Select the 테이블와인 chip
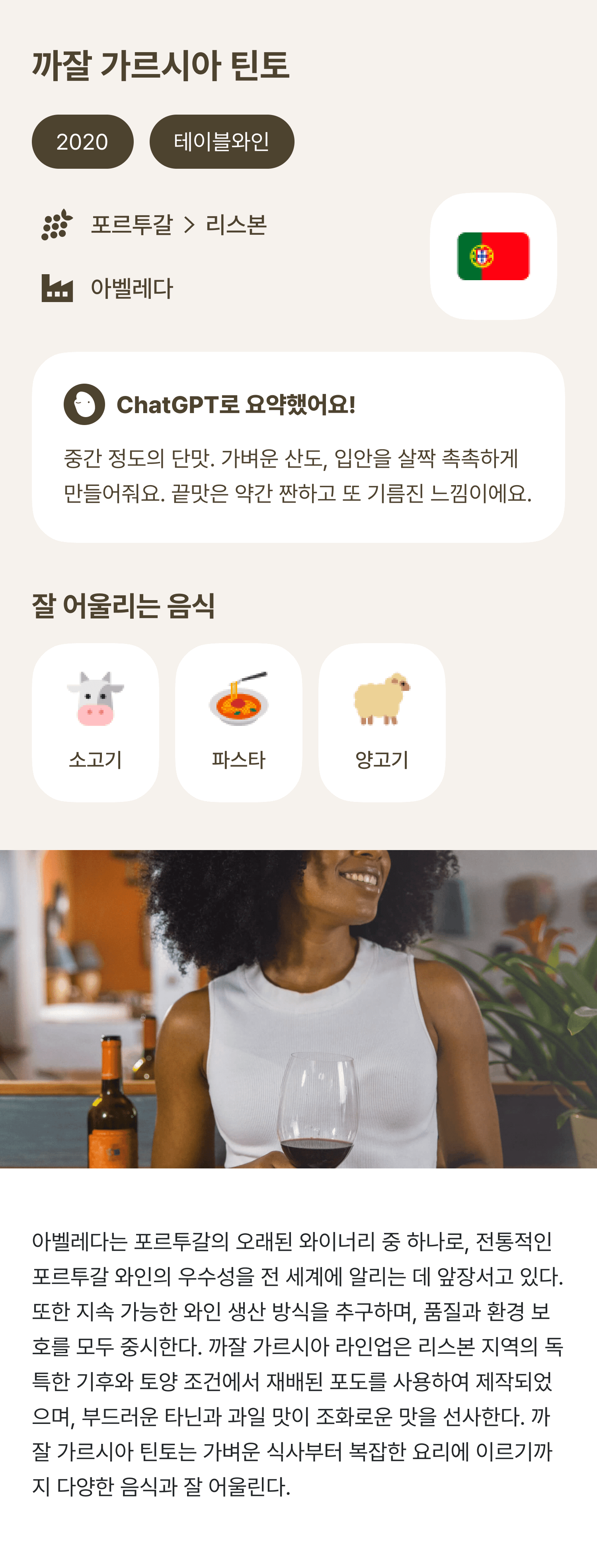The image size is (597, 1568). (x=222, y=142)
